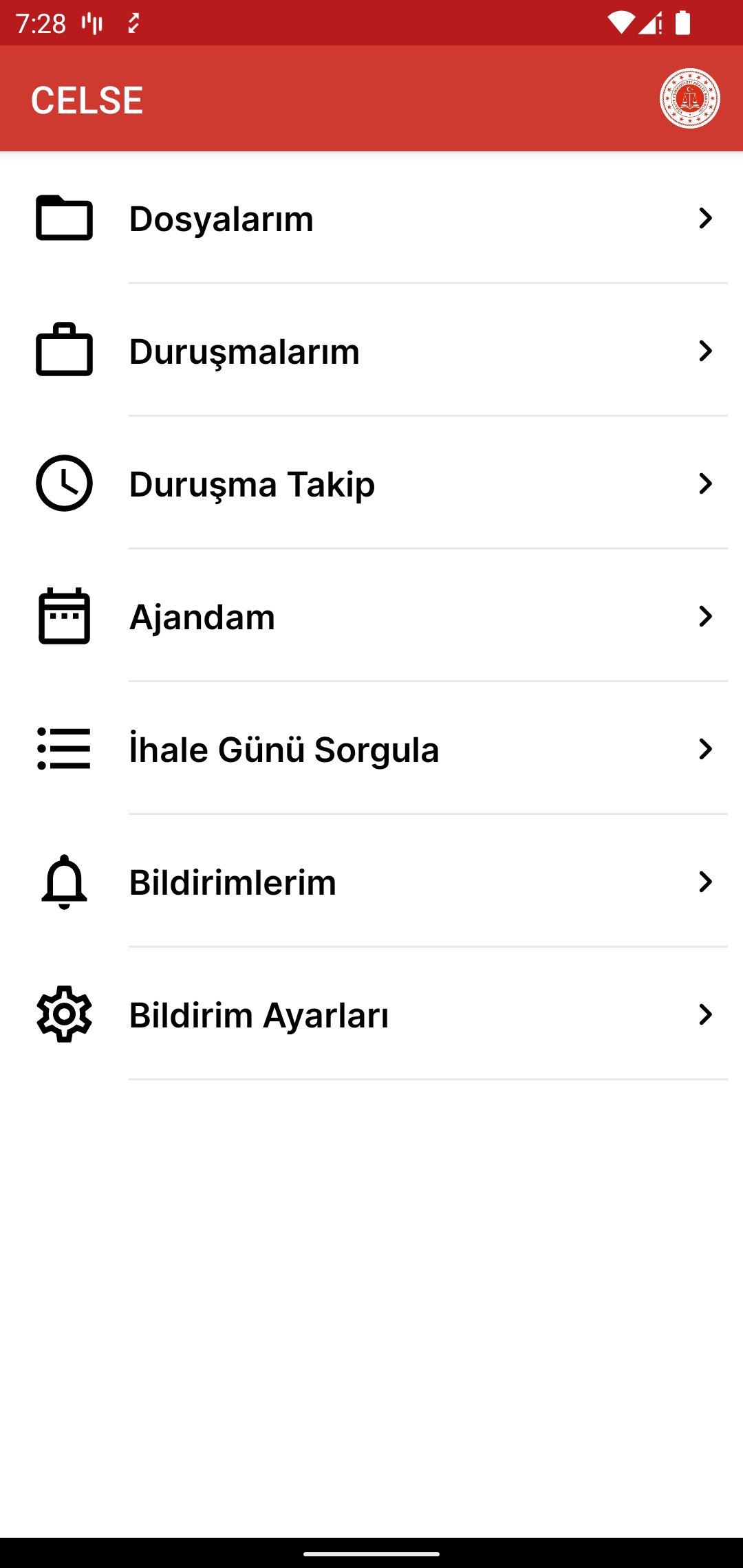Select the briefcase icon for Duruşmalarım
This screenshot has width=743, height=1568.
click(65, 351)
